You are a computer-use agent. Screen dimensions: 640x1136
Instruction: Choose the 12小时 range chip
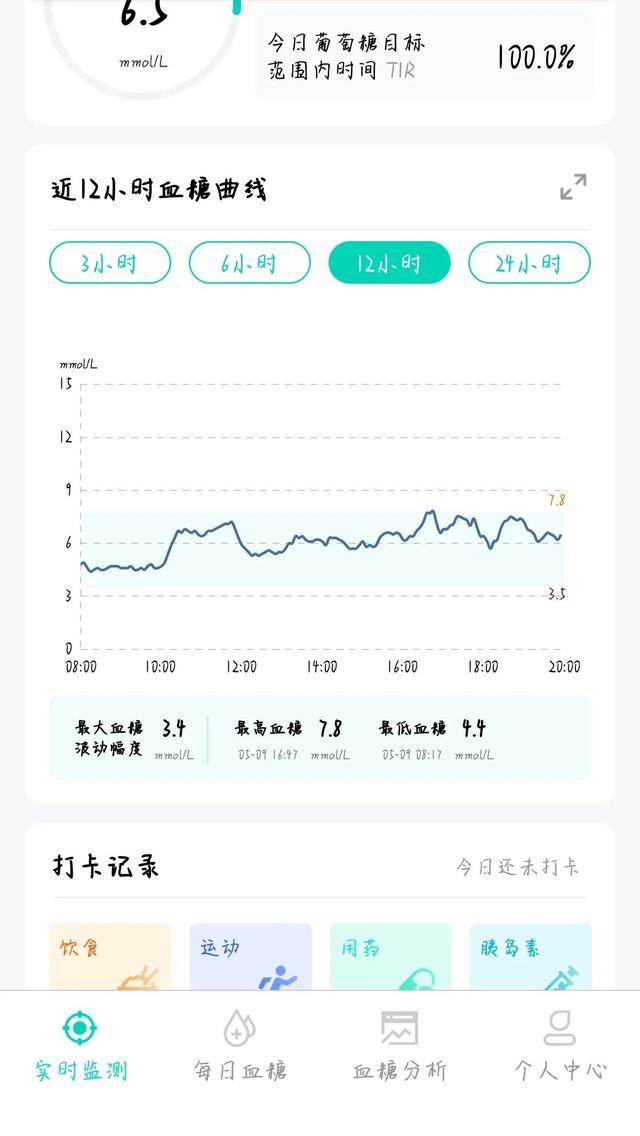point(389,263)
